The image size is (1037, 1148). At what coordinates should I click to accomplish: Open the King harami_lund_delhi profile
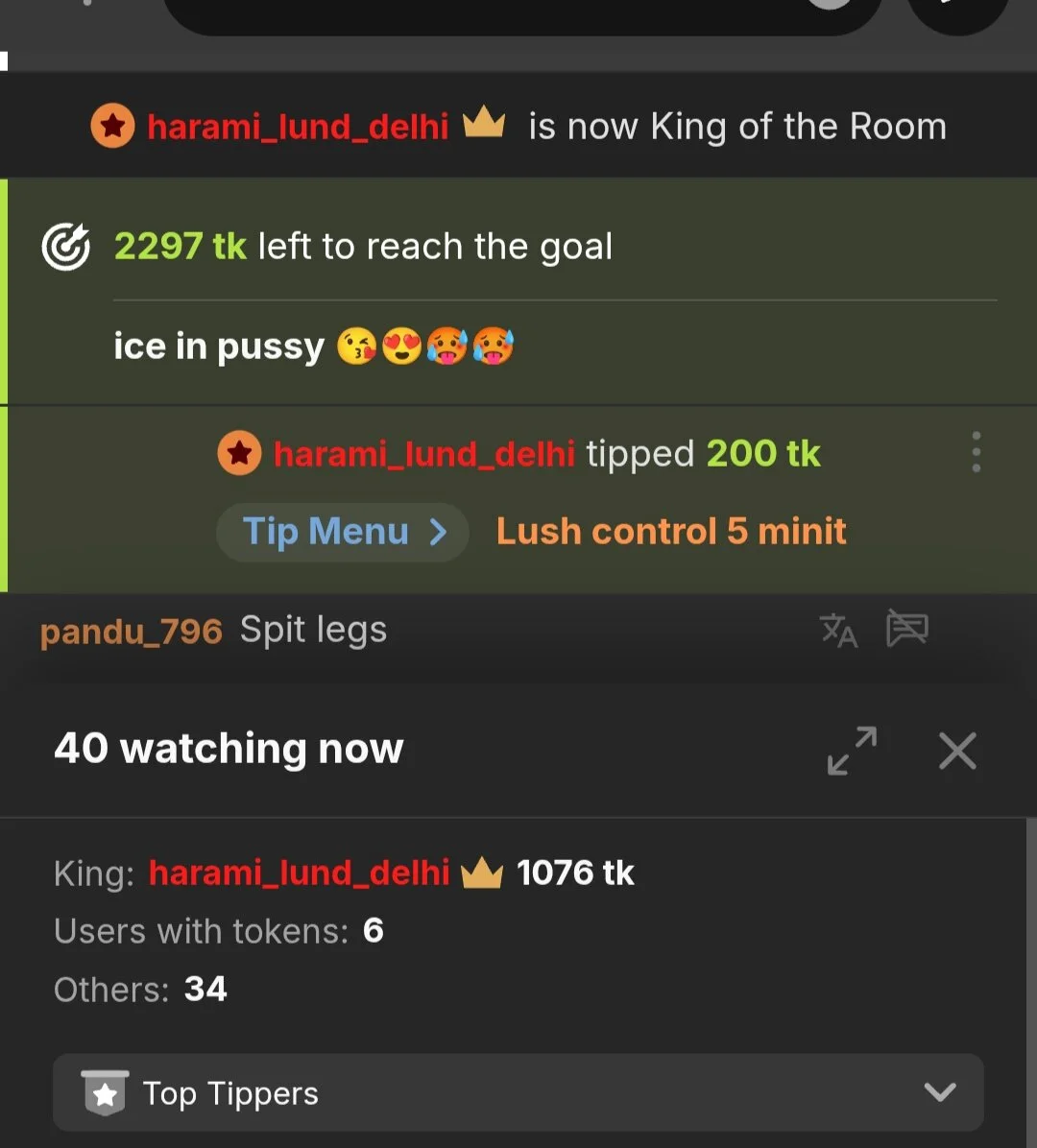coord(299,873)
